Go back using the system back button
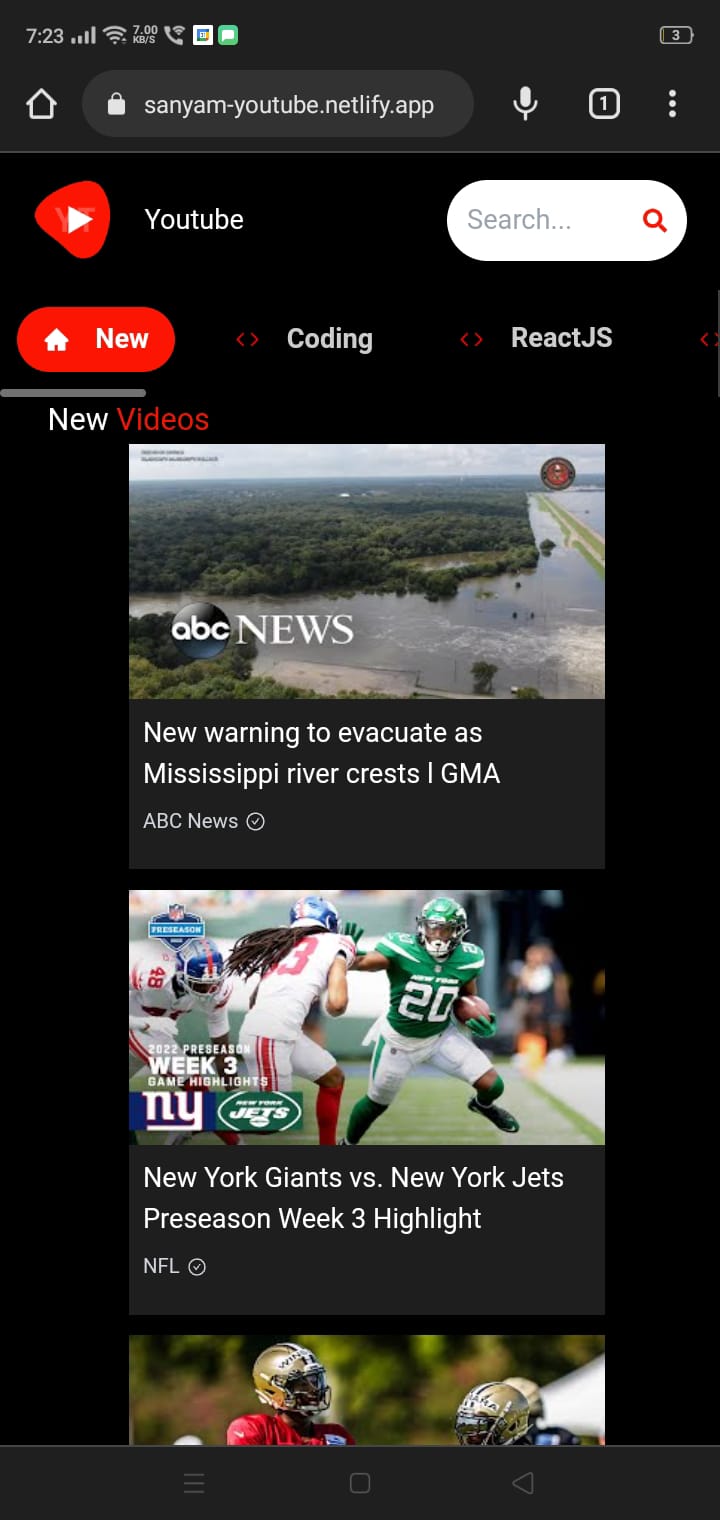This screenshot has width=720, height=1520. point(522,1483)
